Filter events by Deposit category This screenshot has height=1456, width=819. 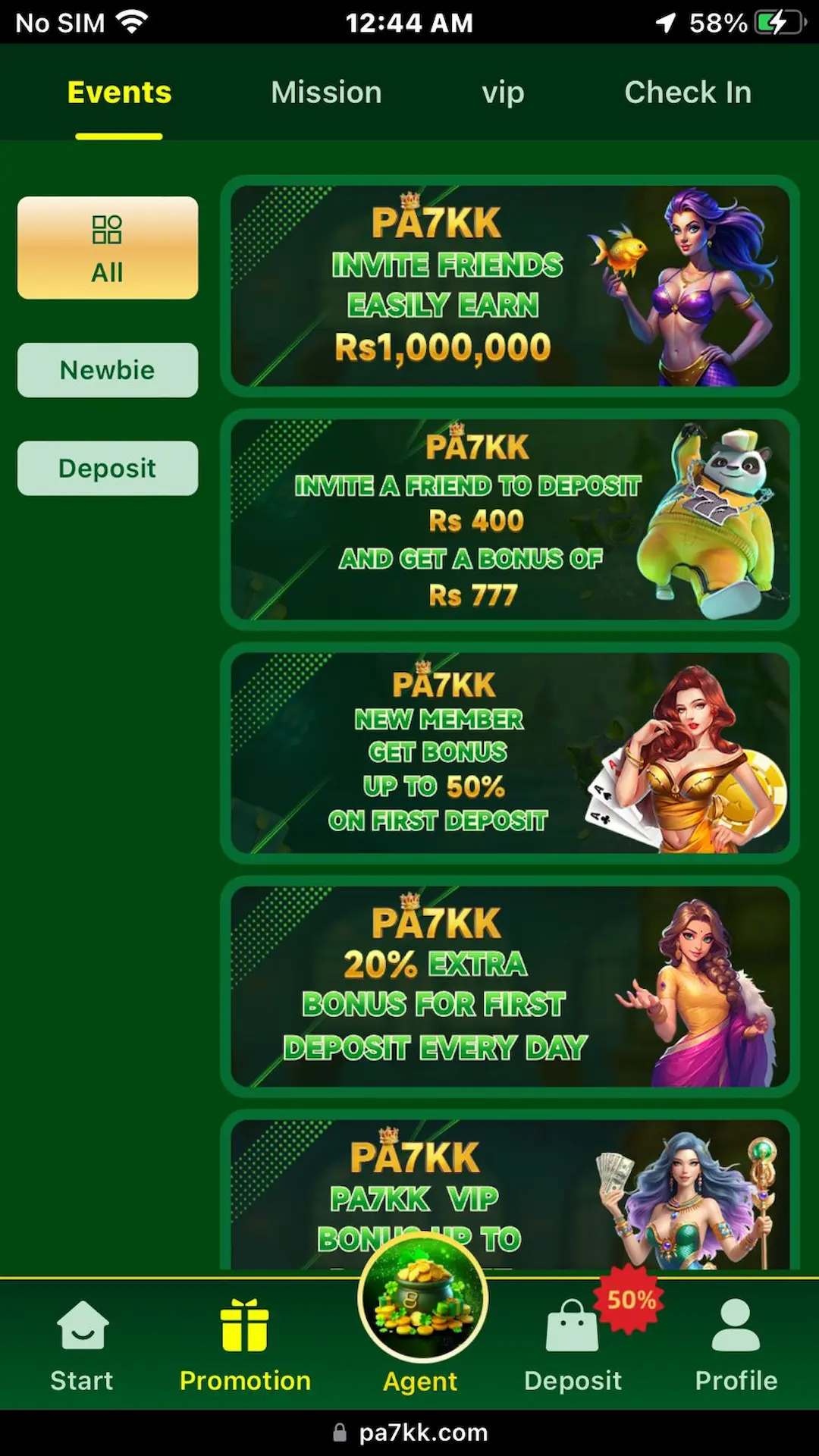point(108,468)
